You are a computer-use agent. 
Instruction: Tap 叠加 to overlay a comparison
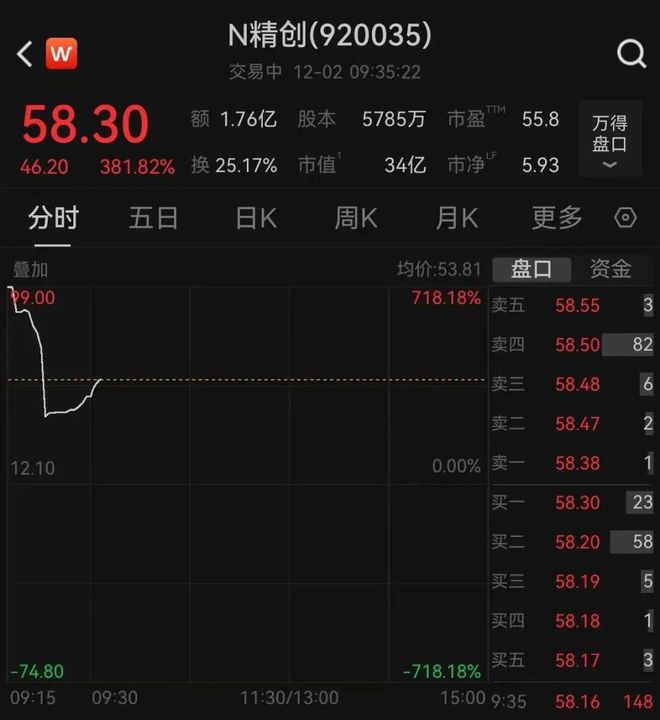click(30, 269)
